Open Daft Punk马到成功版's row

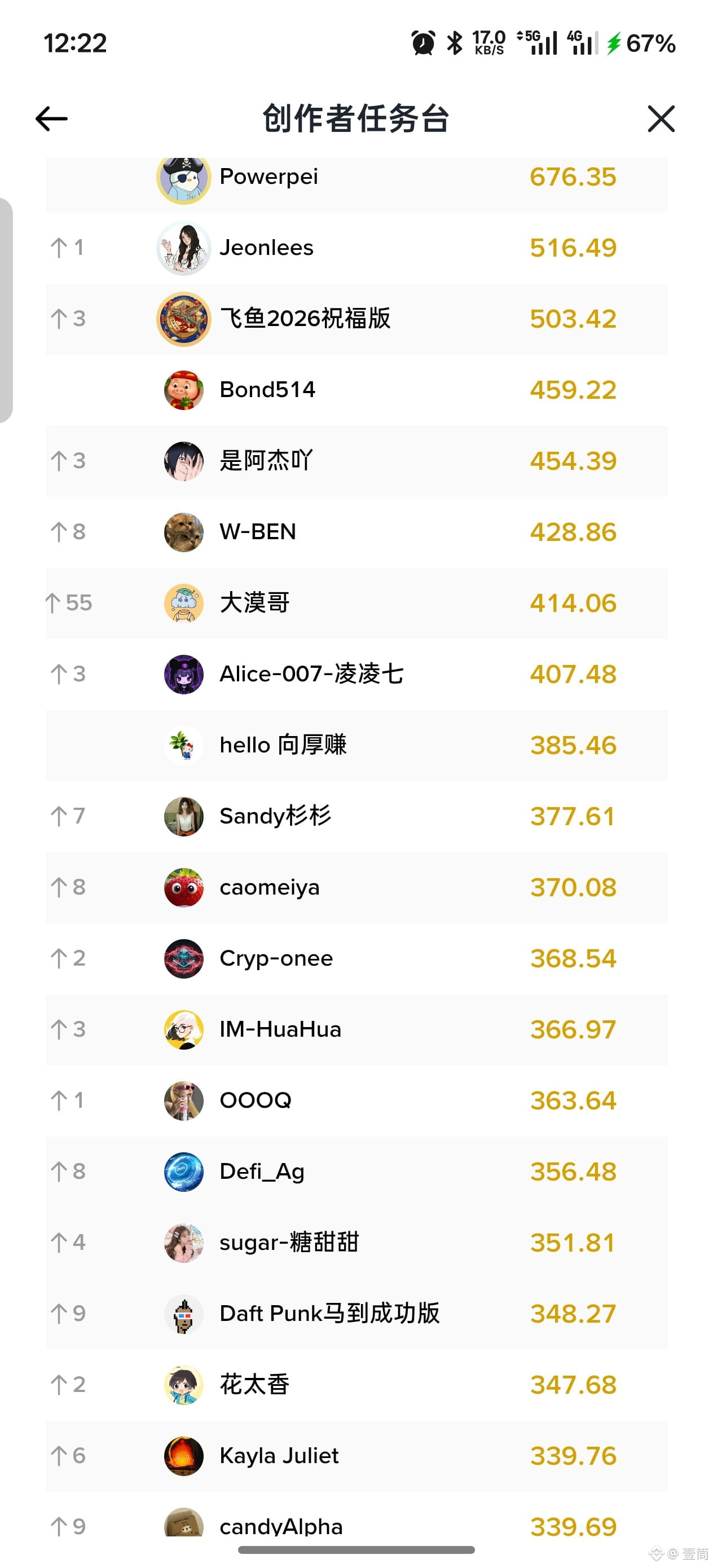point(356,1314)
